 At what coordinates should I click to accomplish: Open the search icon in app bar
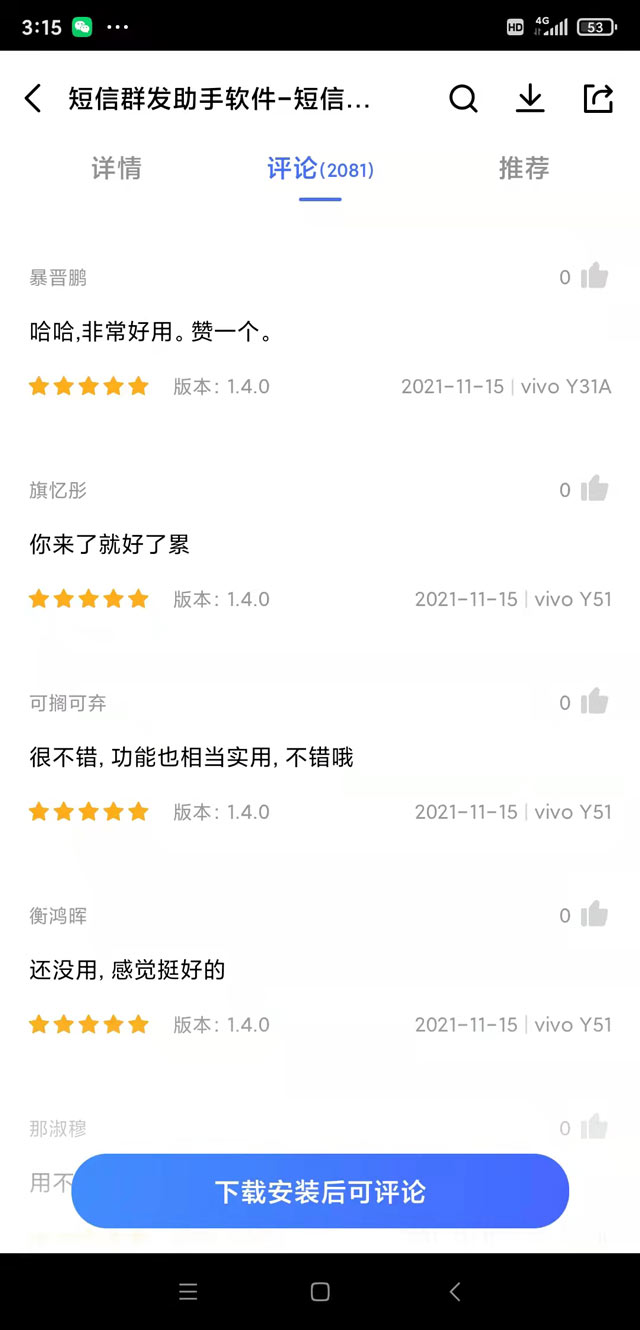pyautogui.click(x=463, y=98)
